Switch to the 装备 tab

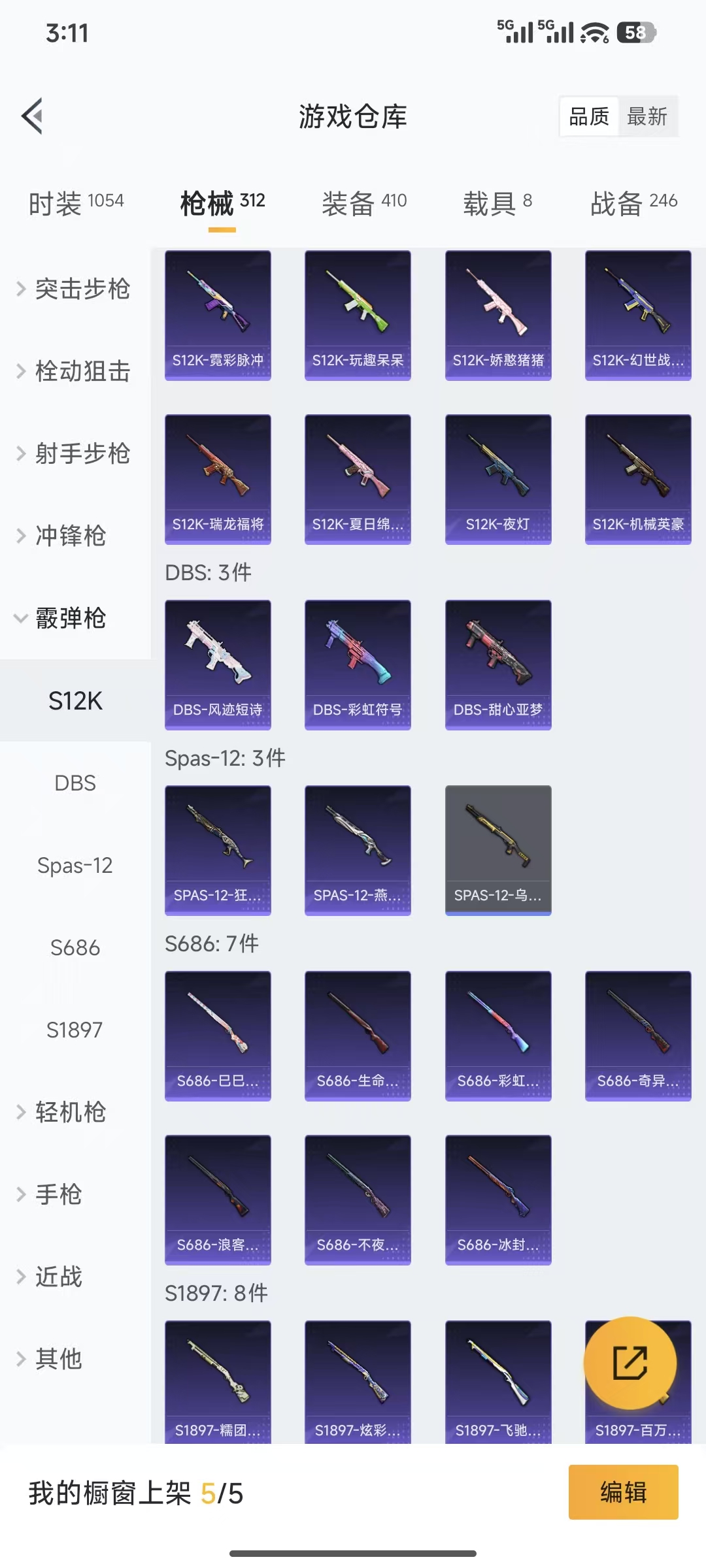(364, 203)
